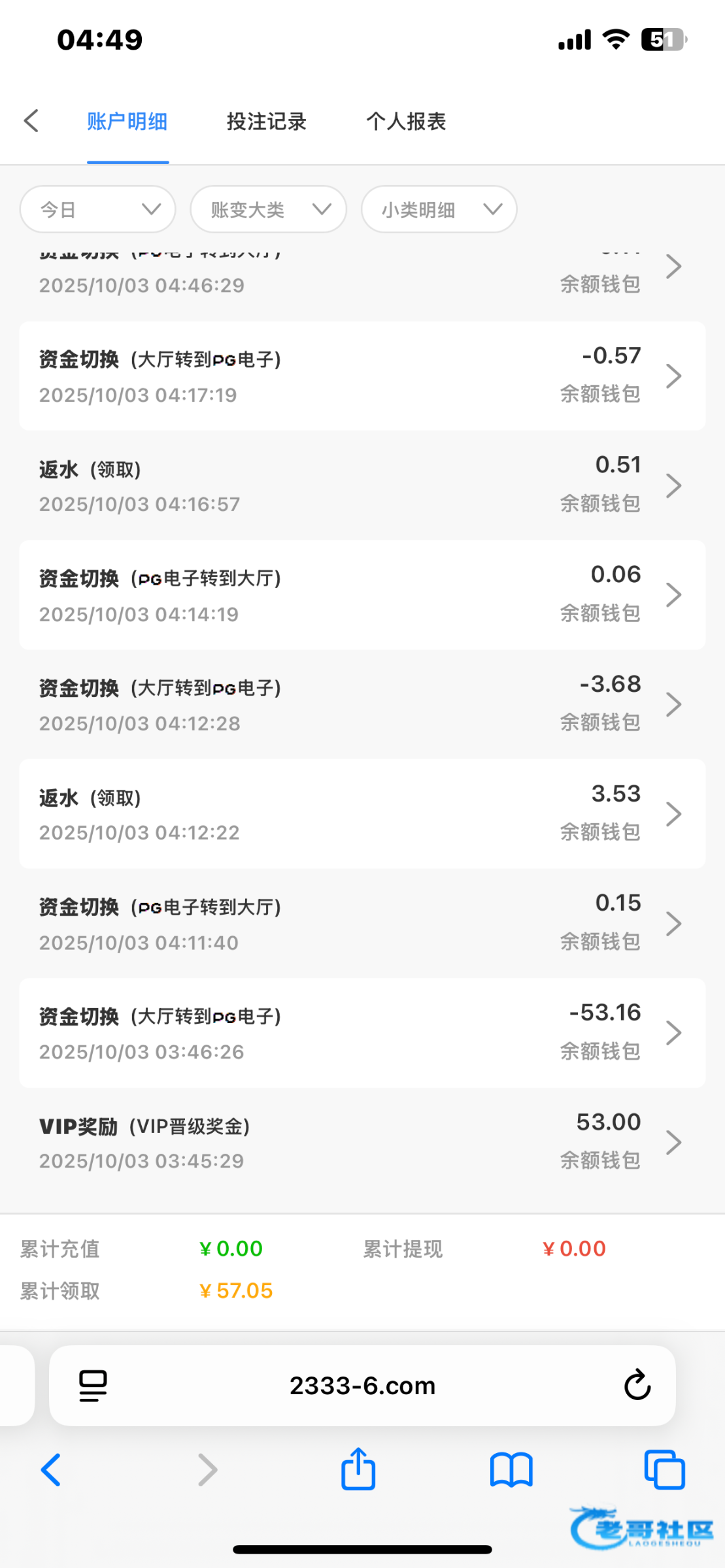Viewport: 725px width, 1568px height.
Task: Expand the 小类明细 dropdown
Action: click(439, 209)
